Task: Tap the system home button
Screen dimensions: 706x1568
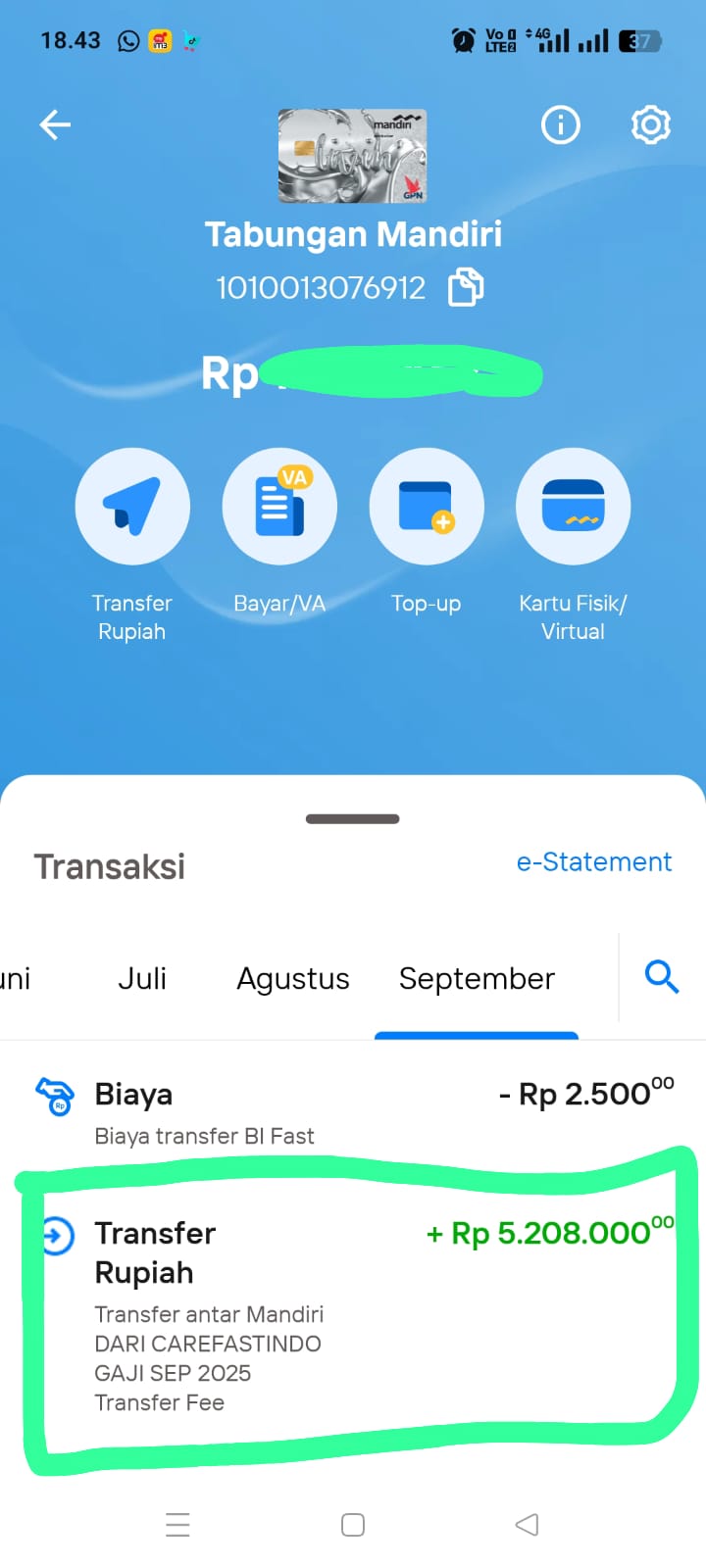Action: click(353, 1525)
